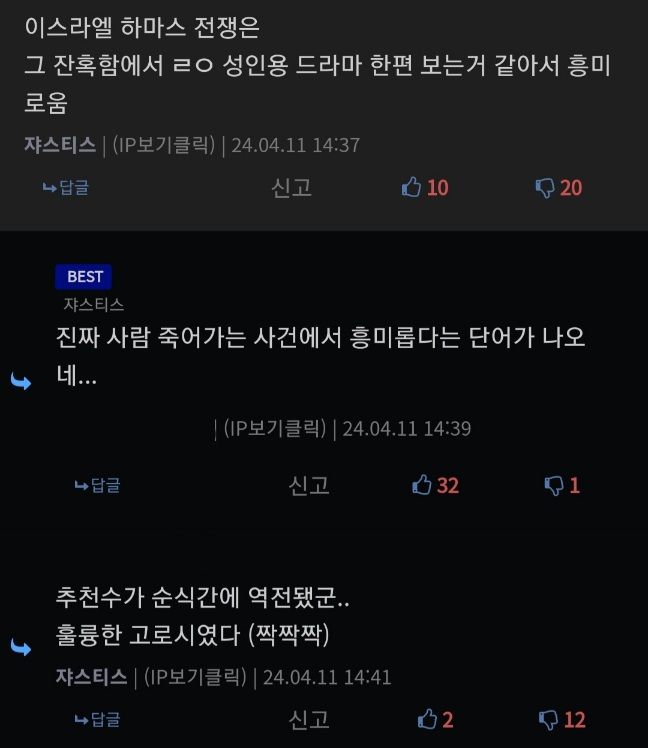Screen dimensions: 648x748
Task: Reply to the BEST comment from 14:39
Action: (x=97, y=485)
